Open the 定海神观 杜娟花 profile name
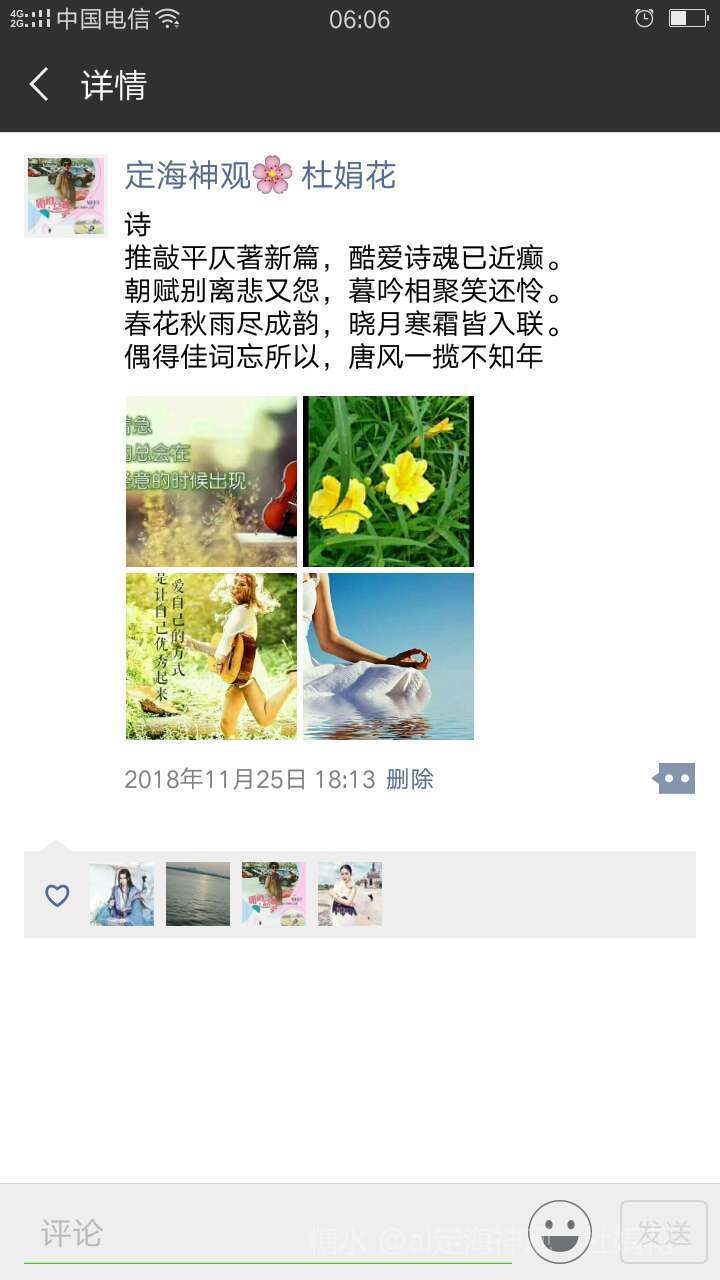This screenshot has height=1280, width=720. tap(260, 175)
